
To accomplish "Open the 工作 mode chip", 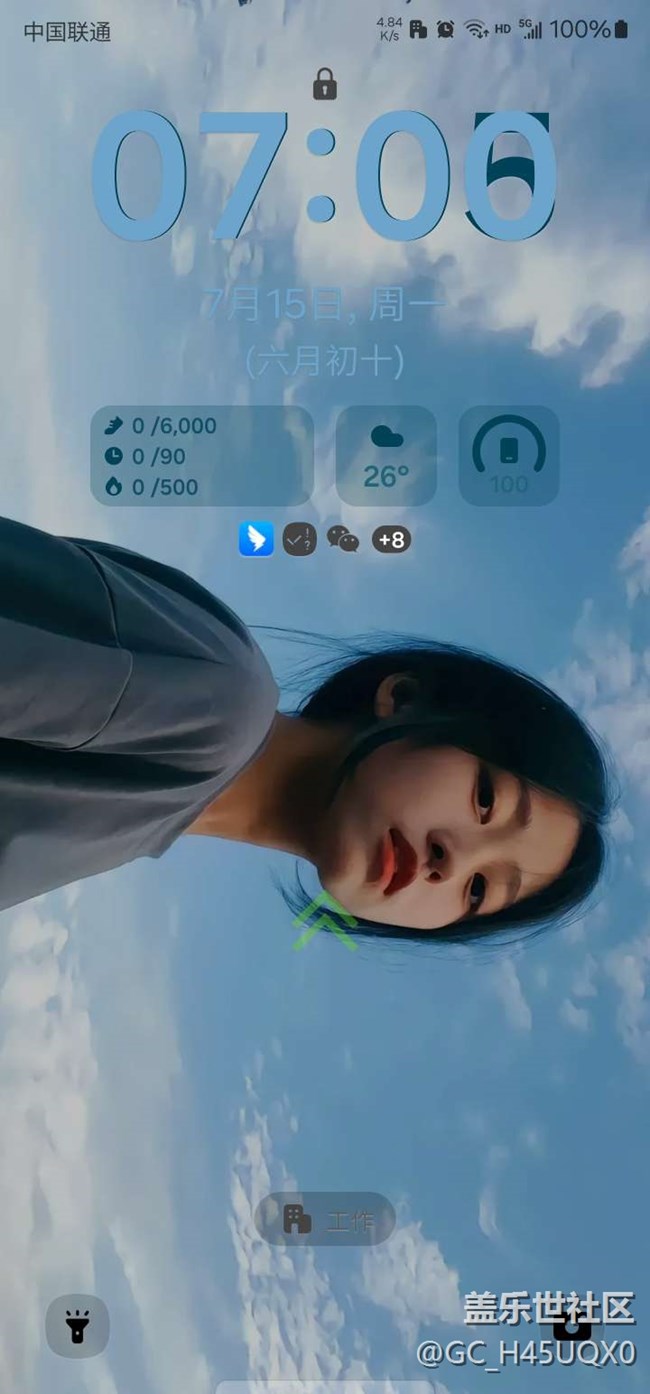I will 325,1219.
